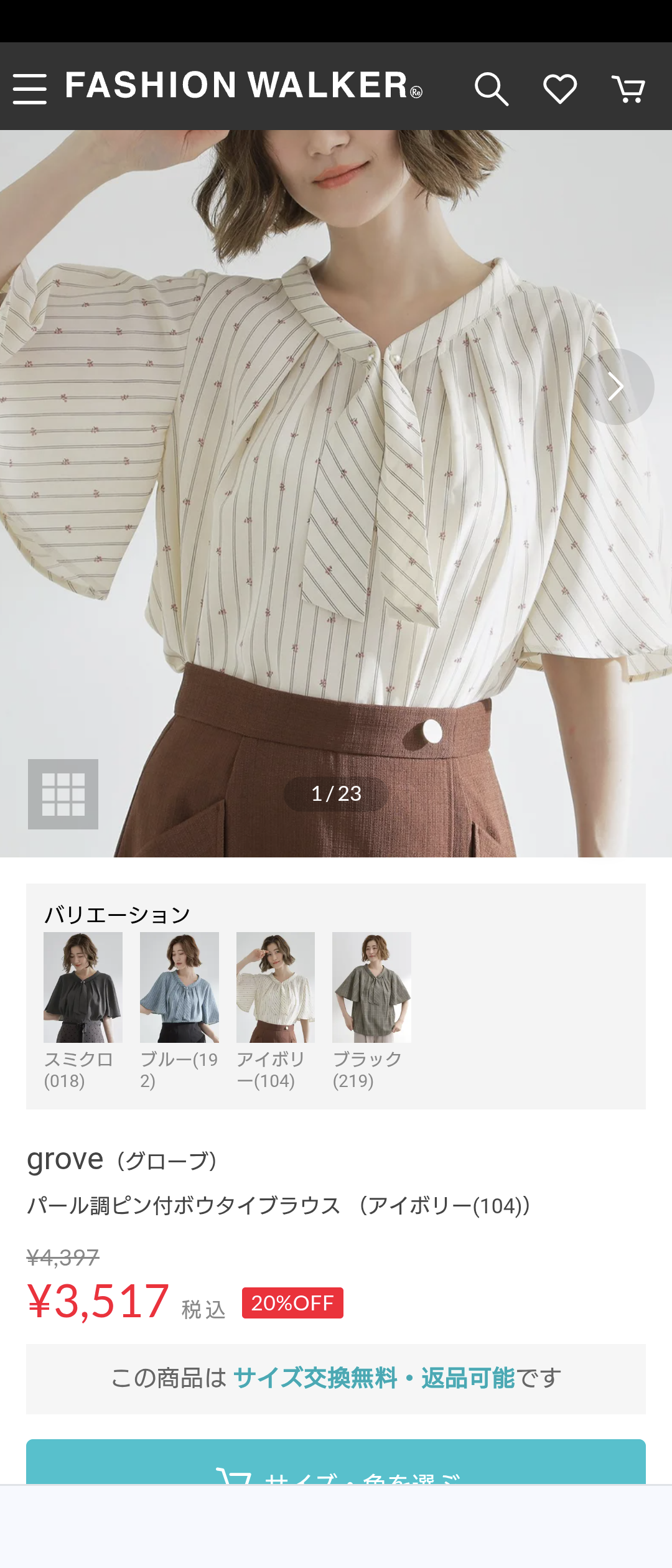This screenshot has height=1568, width=672.
Task: Open the grove (グローブ) brand page
Action: [122, 1160]
